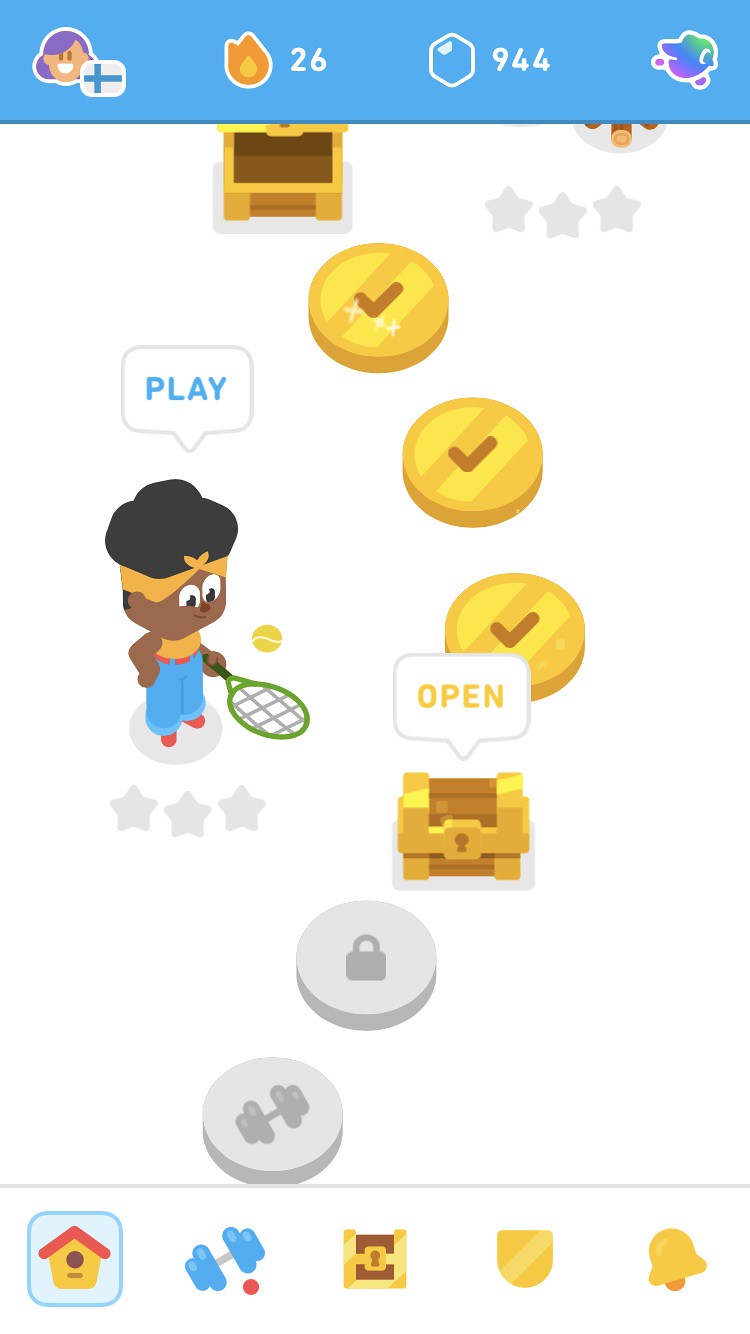
Task: Open the notifications bell tab
Action: (675, 1258)
